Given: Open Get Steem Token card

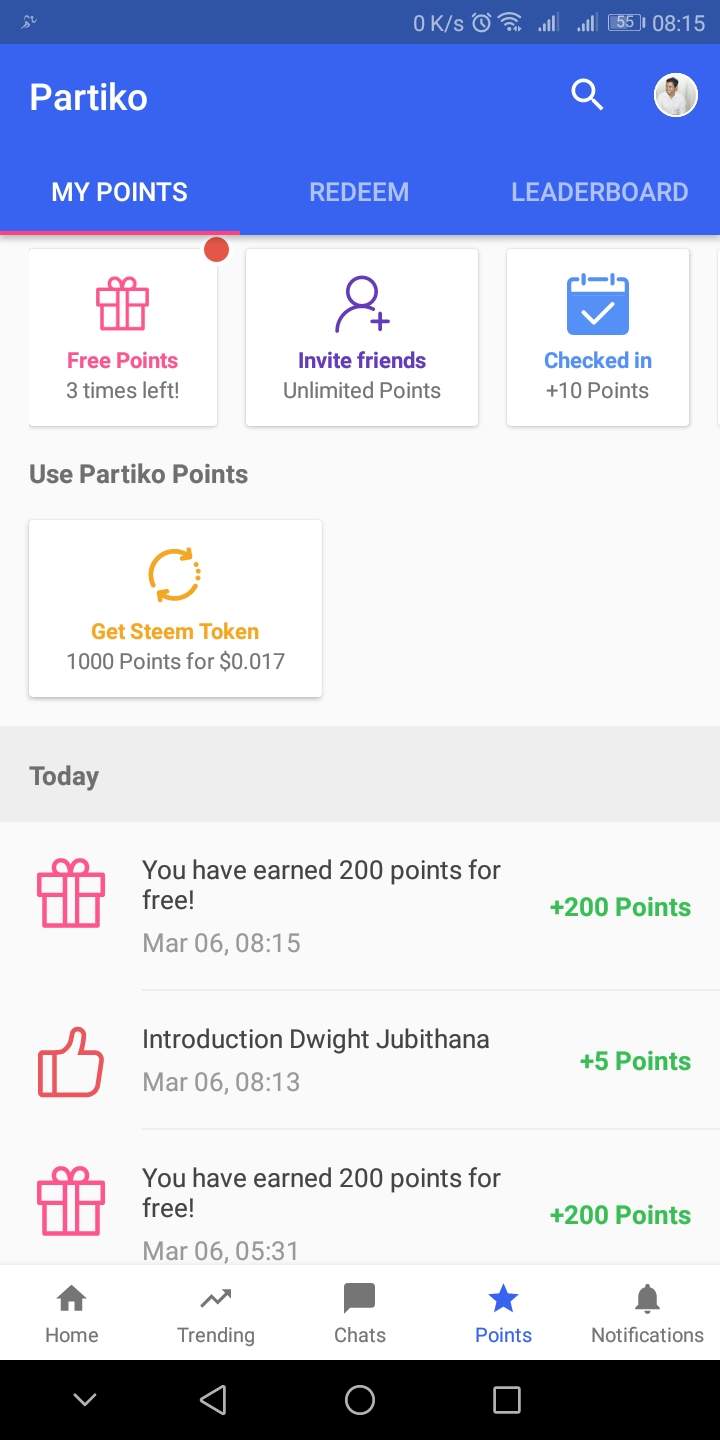Looking at the screenshot, I should (x=175, y=608).
